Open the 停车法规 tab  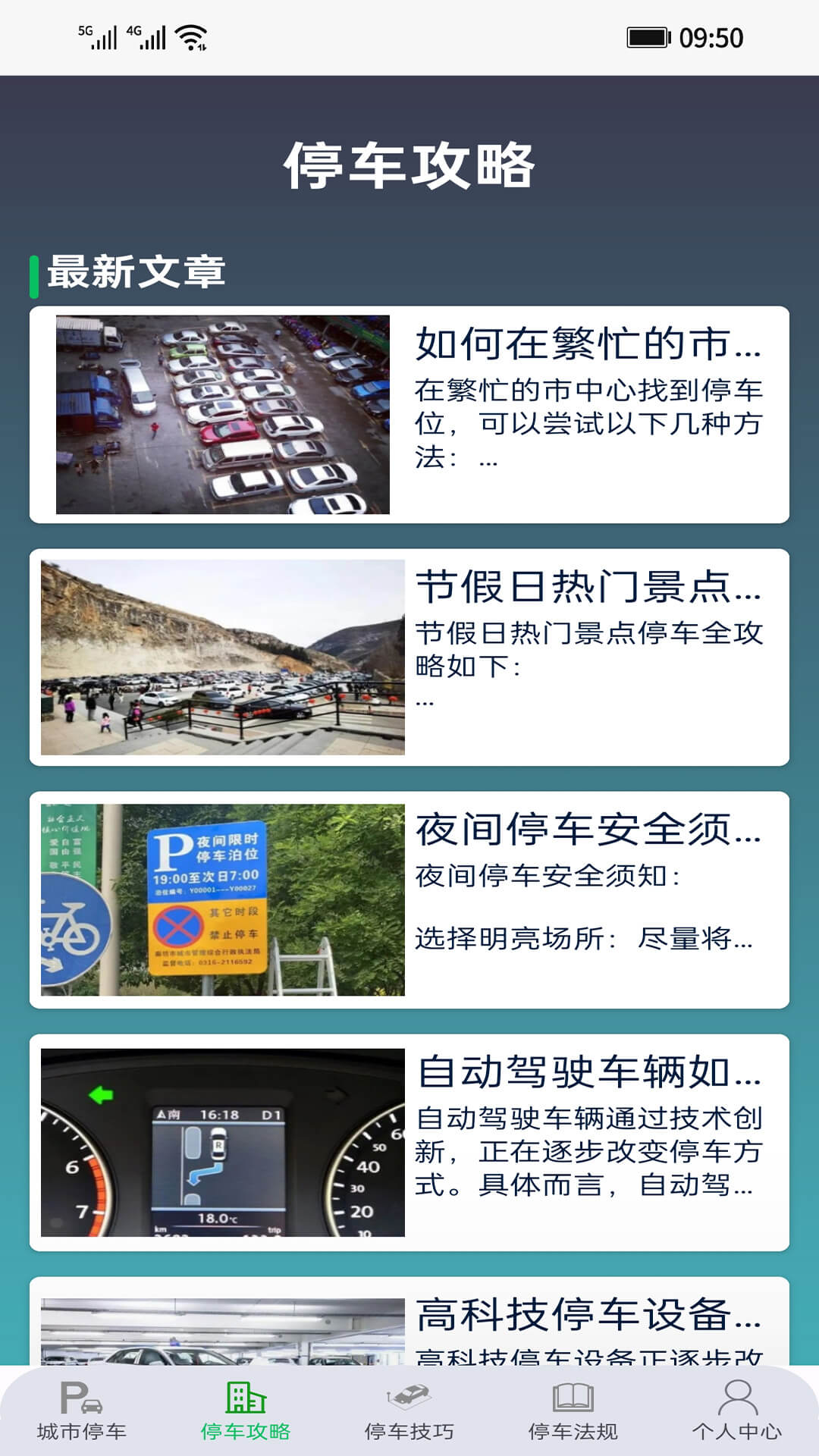[573, 1410]
